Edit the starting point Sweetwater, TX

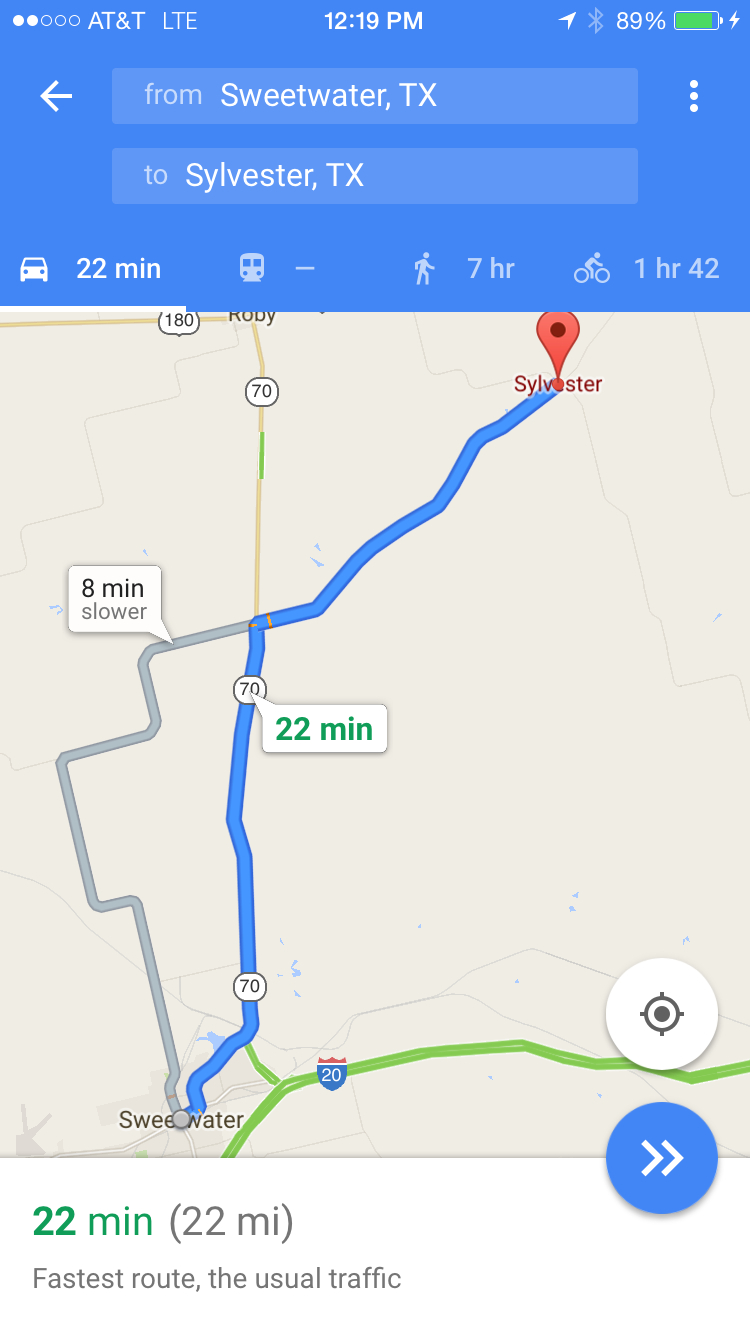pyautogui.click(x=374, y=96)
